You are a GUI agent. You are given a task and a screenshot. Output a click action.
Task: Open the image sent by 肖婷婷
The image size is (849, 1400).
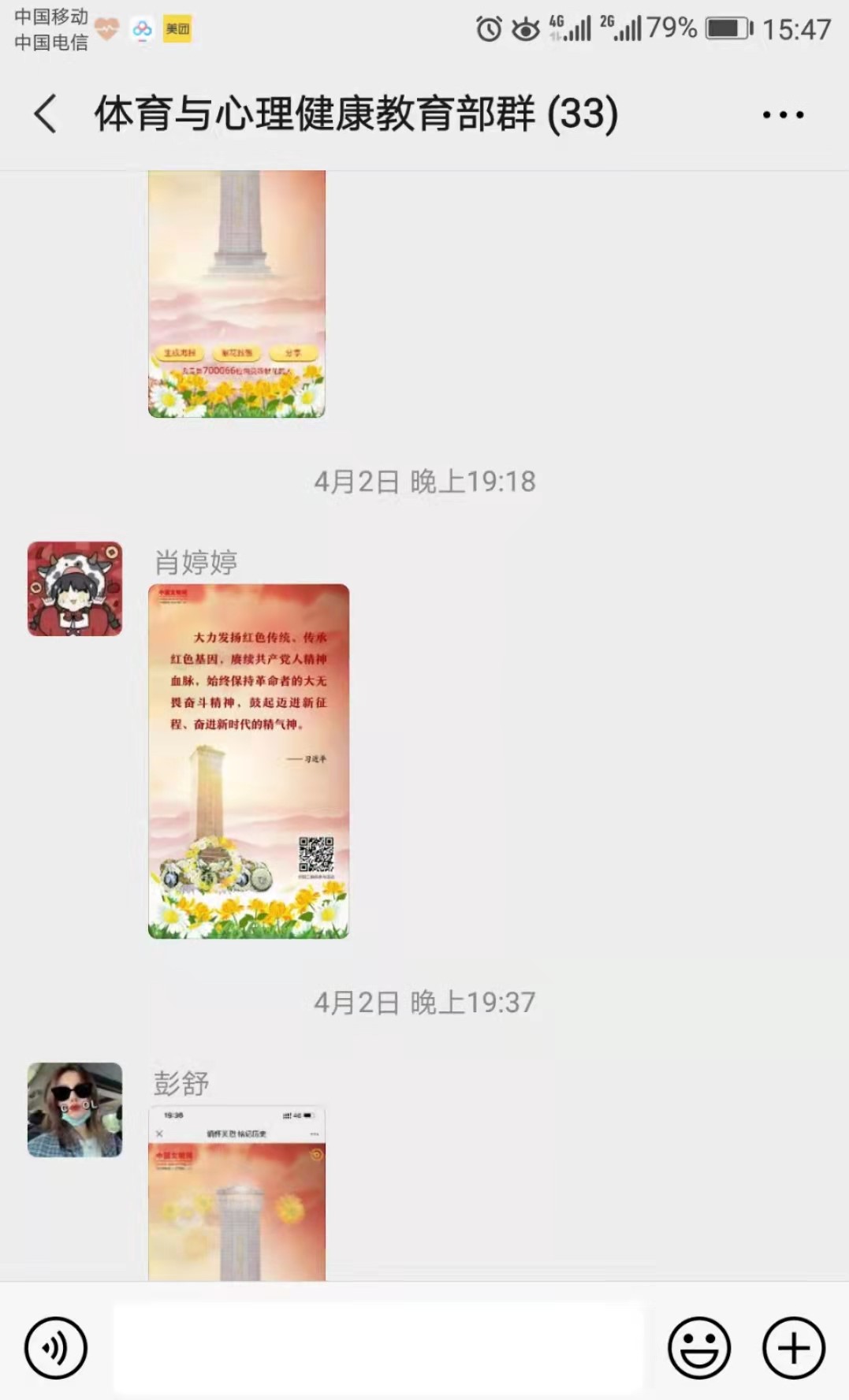(248, 761)
